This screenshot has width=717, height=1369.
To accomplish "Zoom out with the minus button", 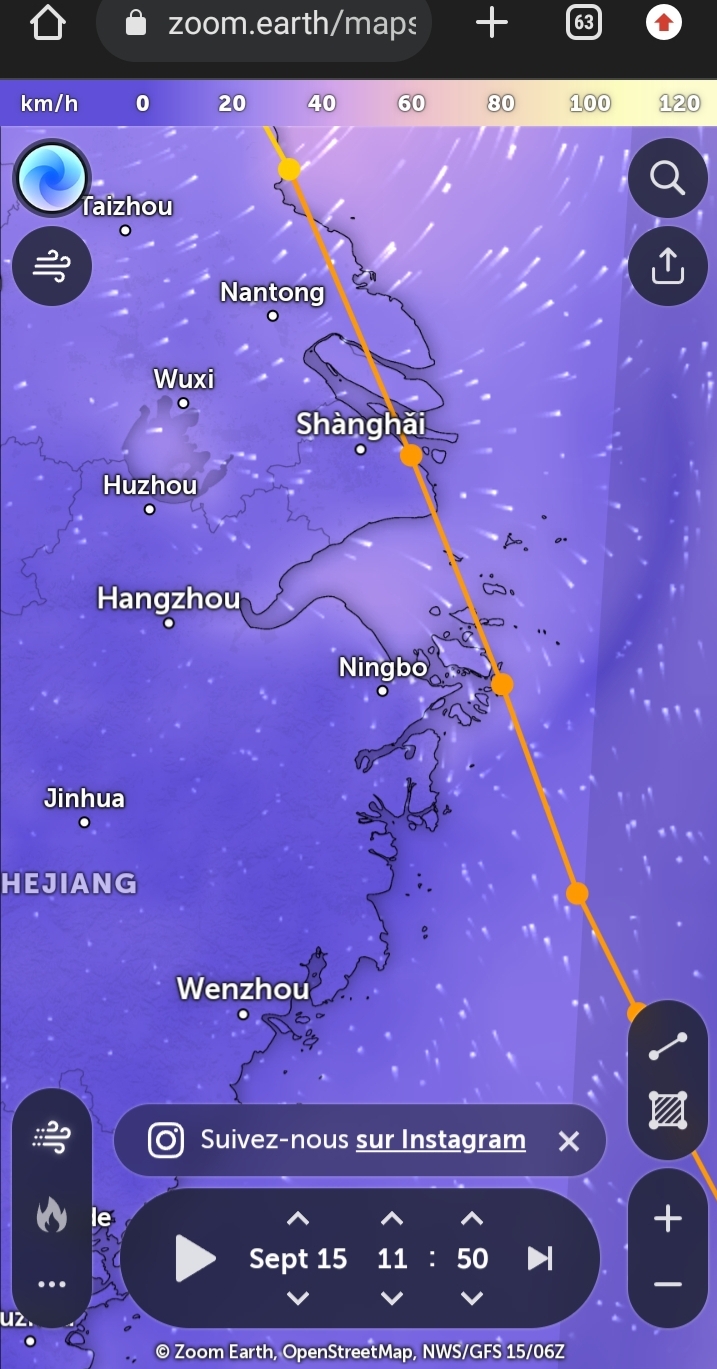I will [x=667, y=1284].
